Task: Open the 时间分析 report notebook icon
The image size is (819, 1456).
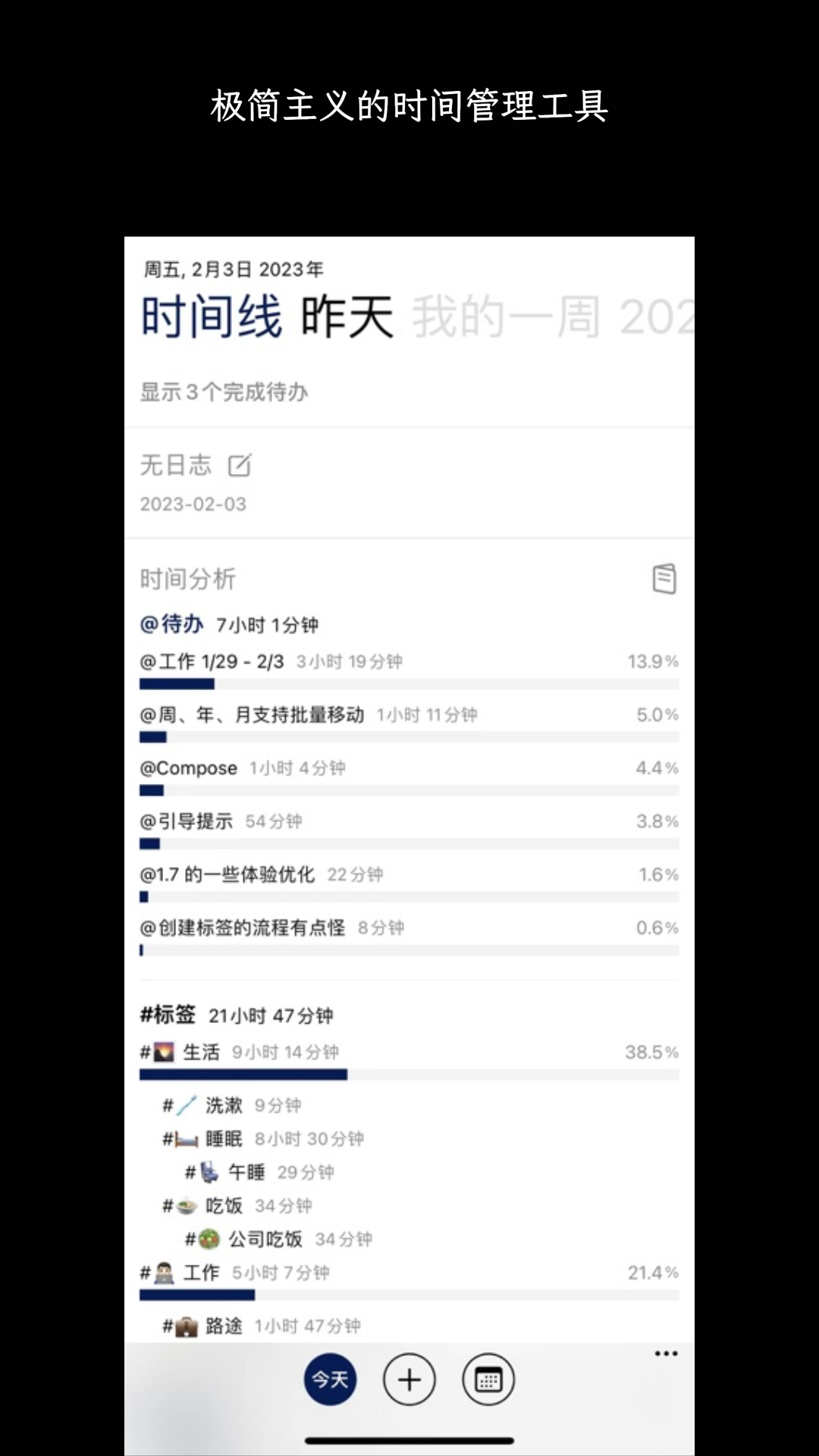Action: point(664,577)
